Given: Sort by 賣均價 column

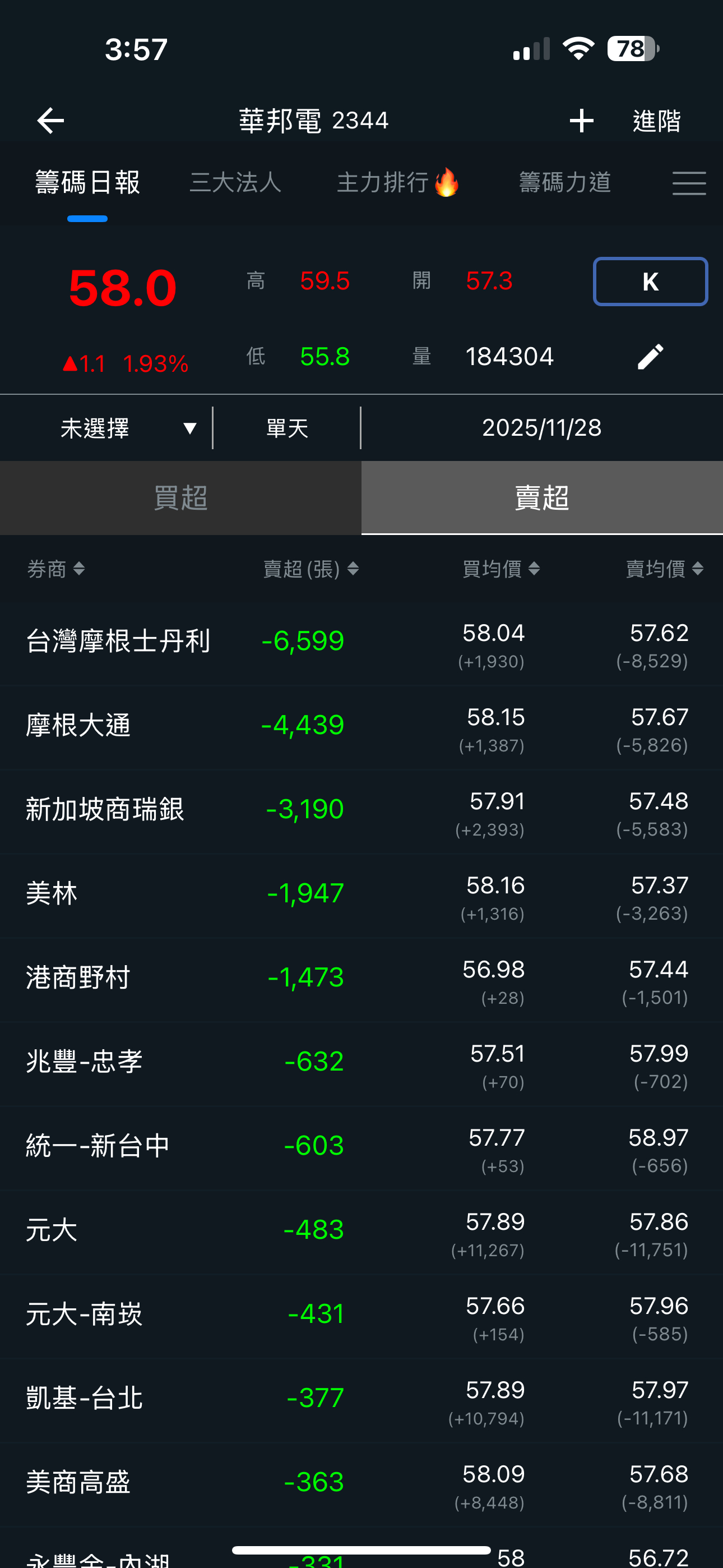Looking at the screenshot, I should (x=664, y=569).
